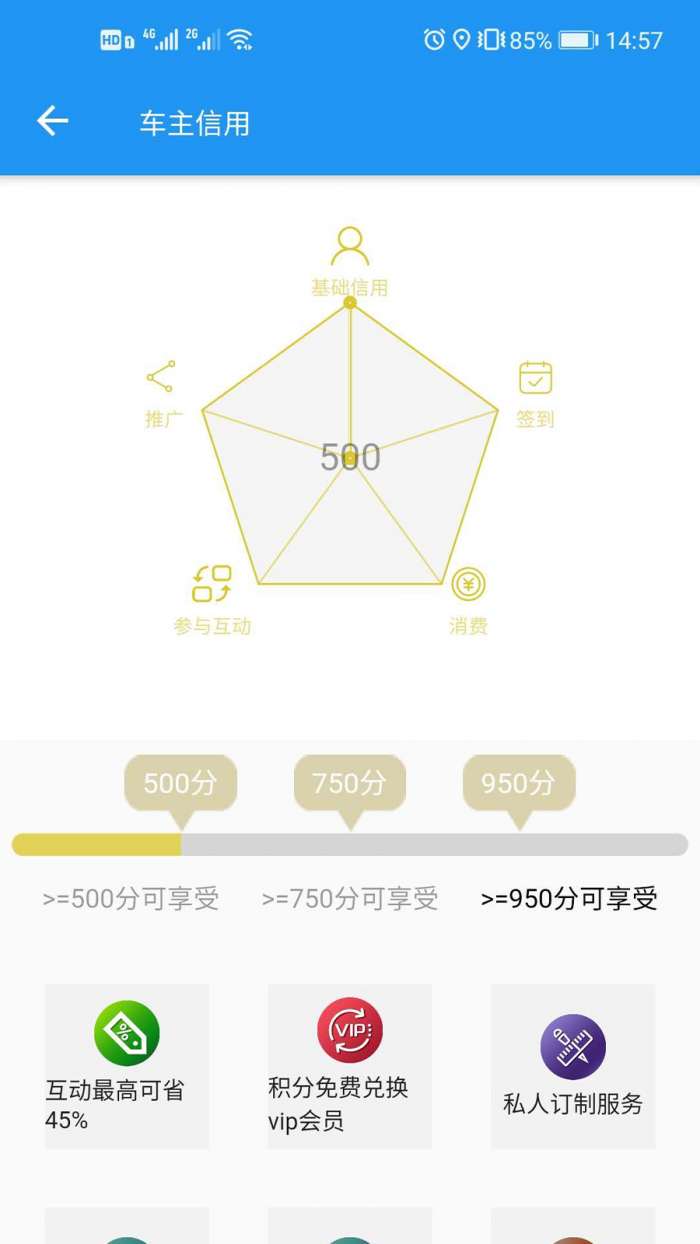Go back from 车主信用 page
700x1244 pixels.
(52, 122)
